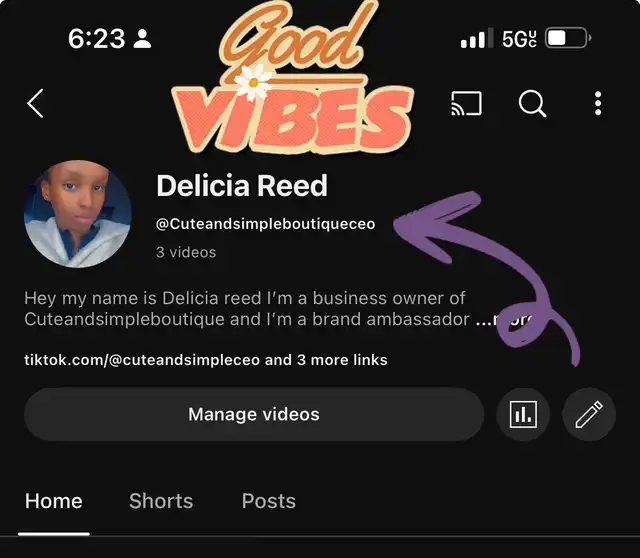Edit the channel with the pencil icon
Screen dimensions: 640x558
click(589, 415)
